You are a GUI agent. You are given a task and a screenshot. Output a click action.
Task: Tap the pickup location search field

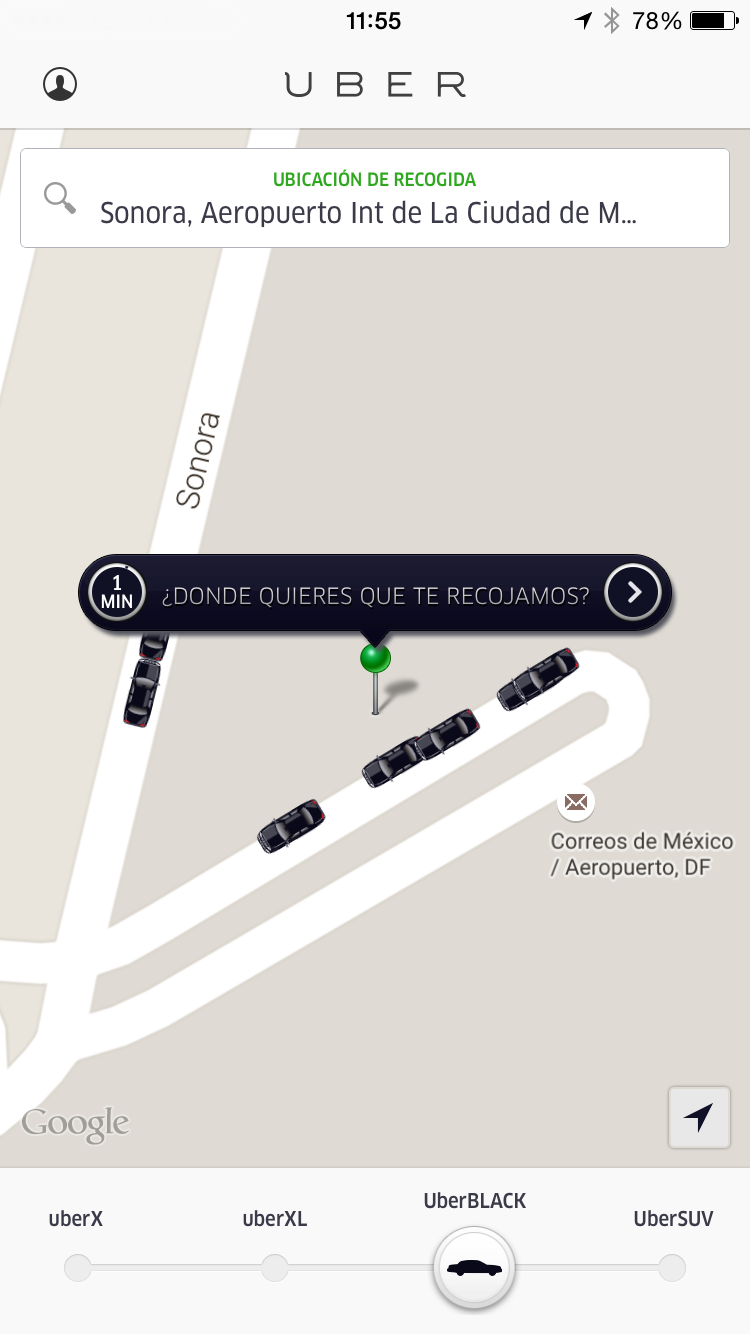tap(374, 198)
